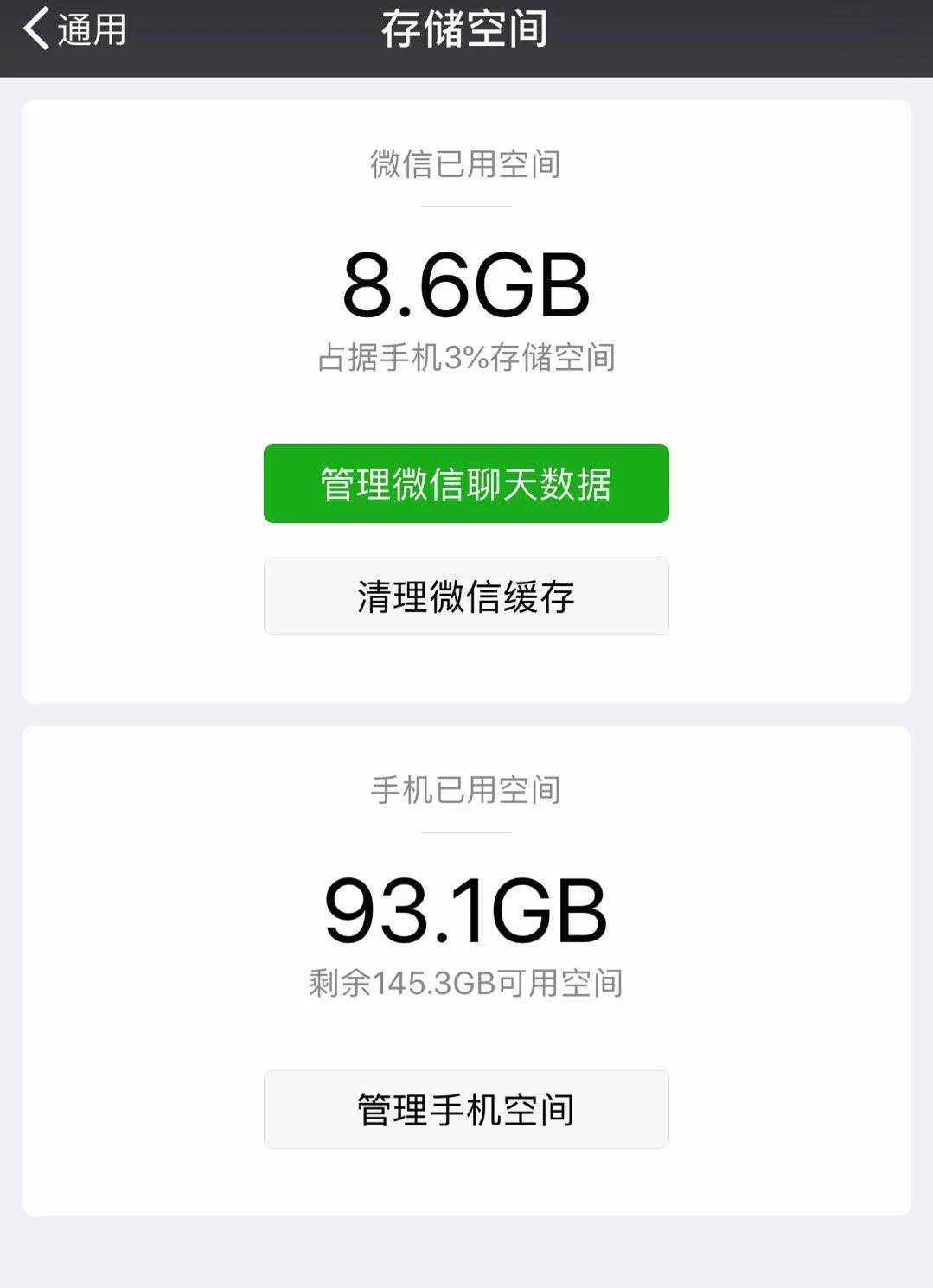The image size is (933, 1288).
Task: Tap the 剩余145.3GB可用空间 text
Action: 466,983
